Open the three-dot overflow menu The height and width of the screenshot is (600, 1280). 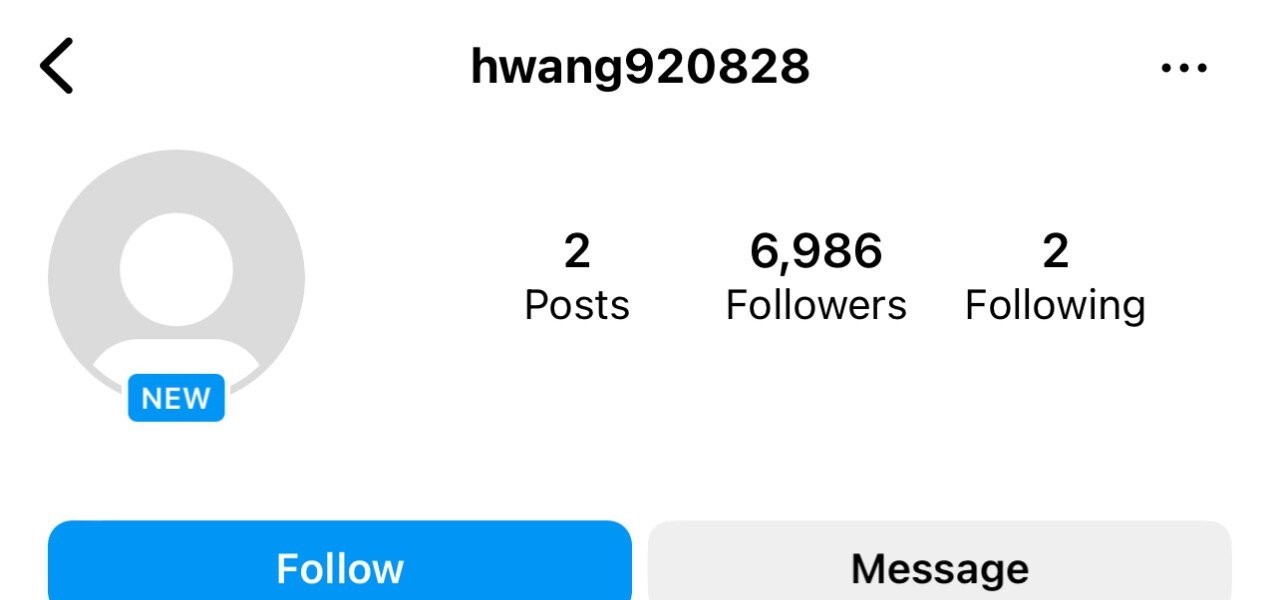click(1184, 68)
